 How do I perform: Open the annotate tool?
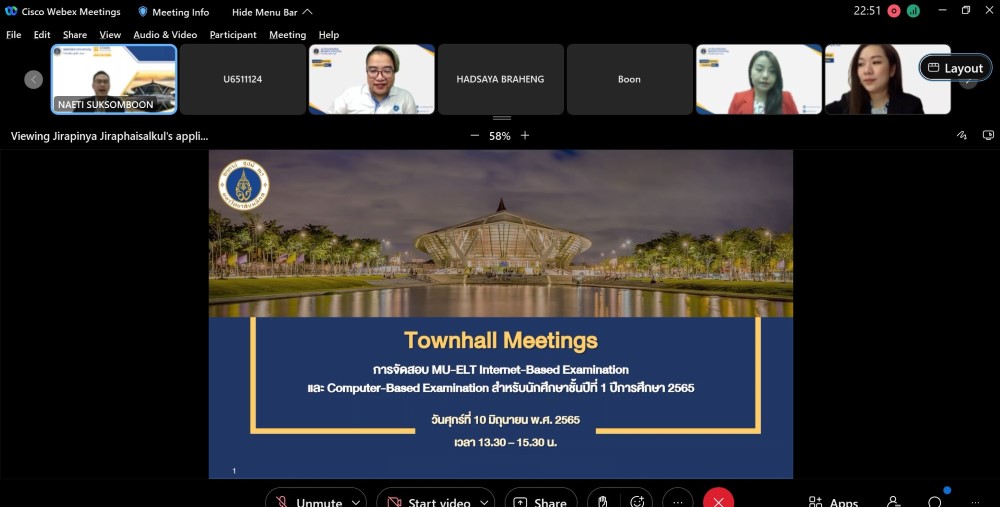pos(961,135)
